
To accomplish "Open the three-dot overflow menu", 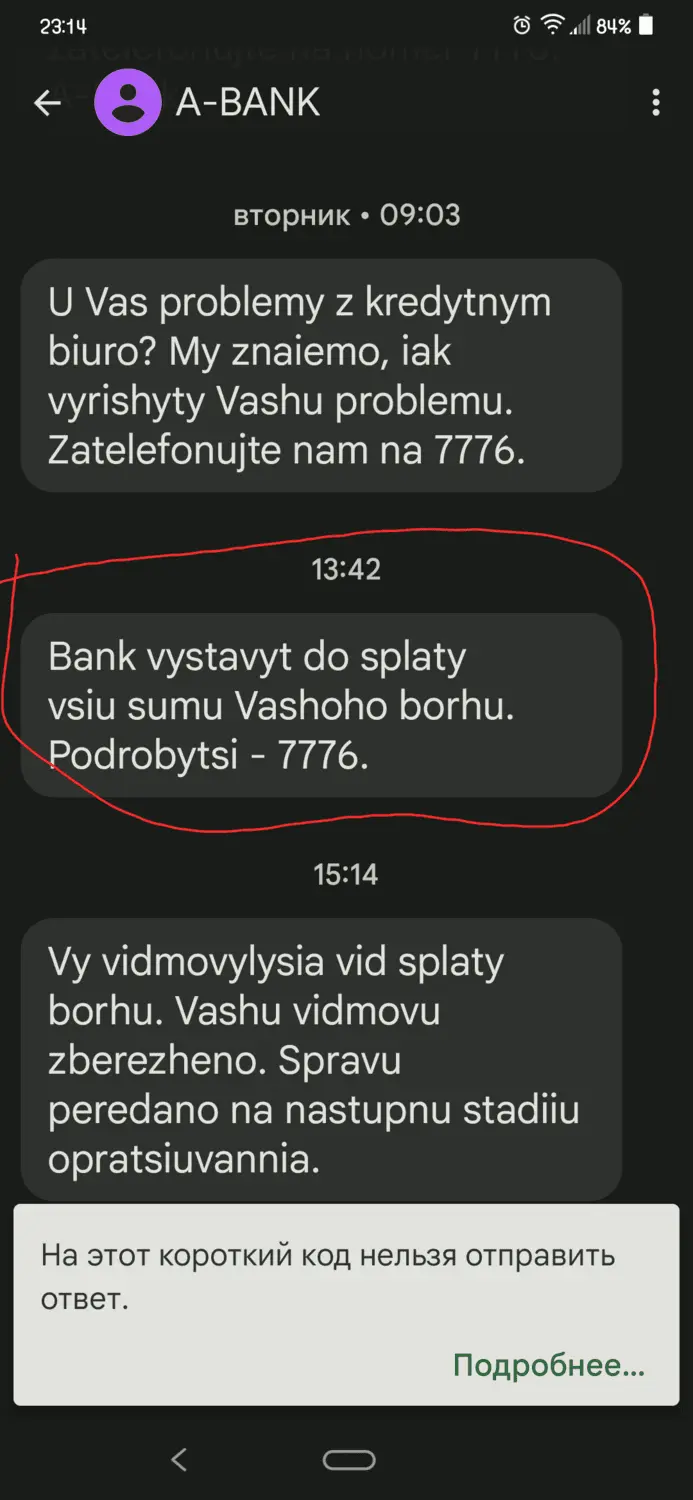I will (656, 103).
